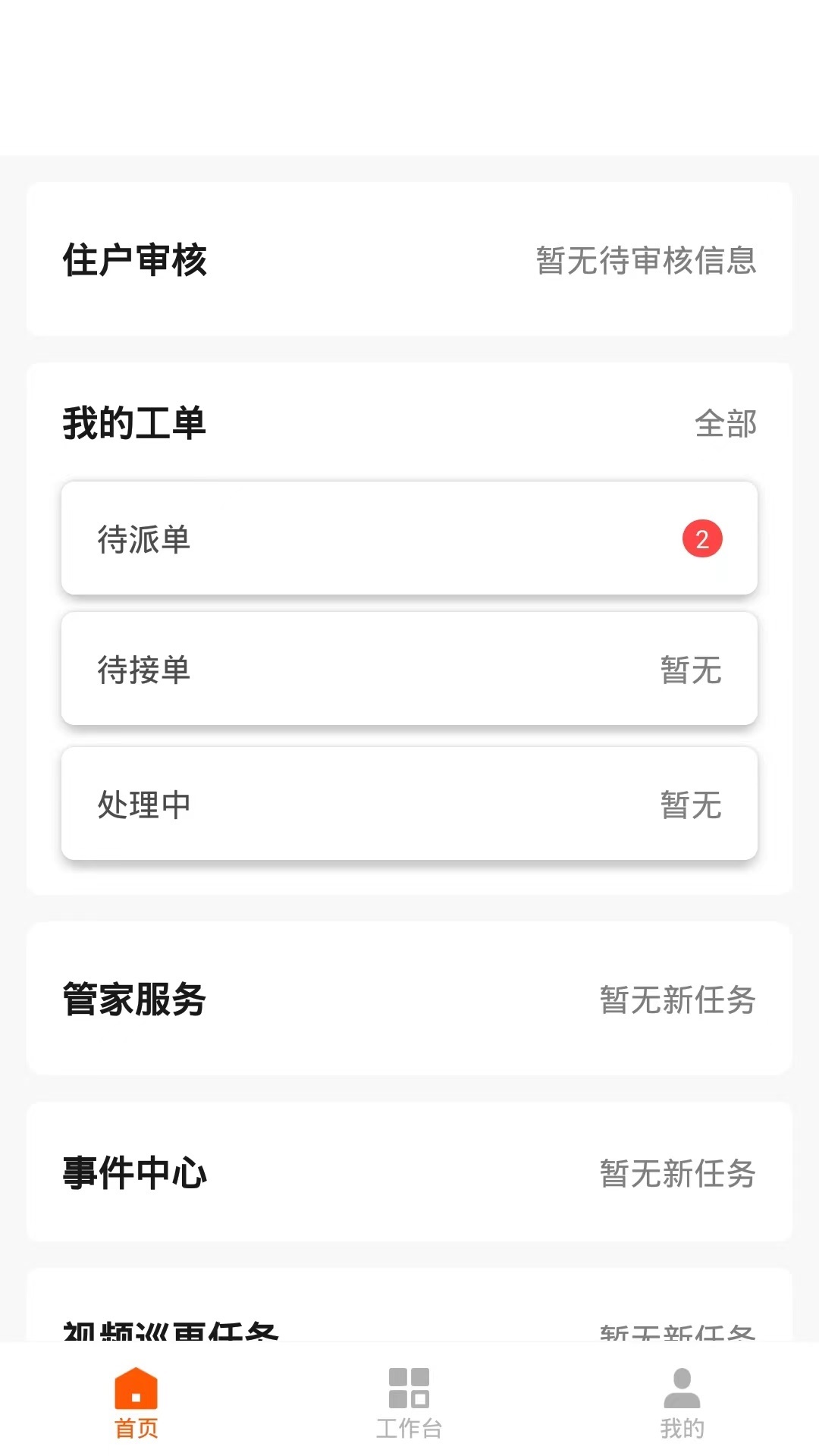Image resolution: width=819 pixels, height=1456 pixels.
Task: Tap the 工作台 workbench grid icon
Action: pos(409,1388)
